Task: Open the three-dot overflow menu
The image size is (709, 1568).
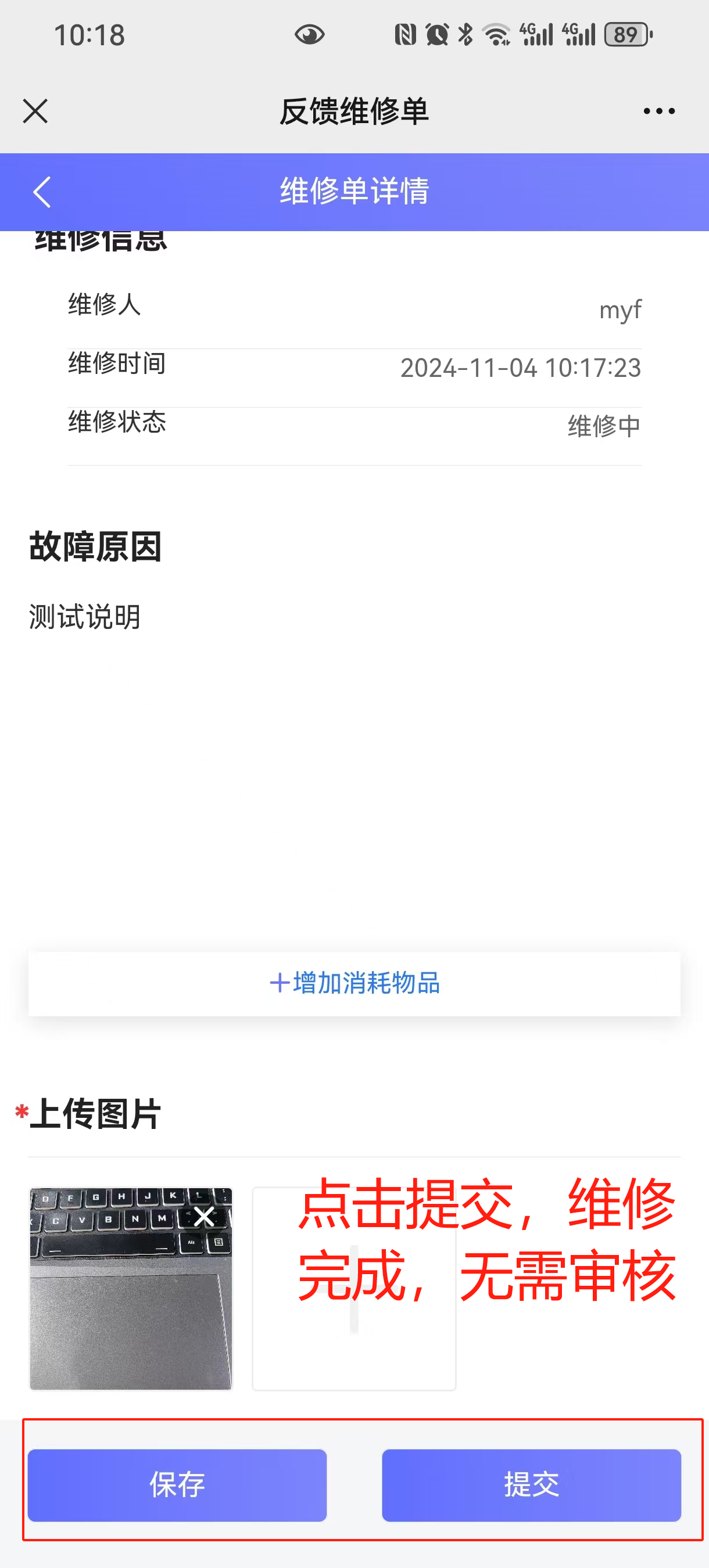Action: [659, 112]
